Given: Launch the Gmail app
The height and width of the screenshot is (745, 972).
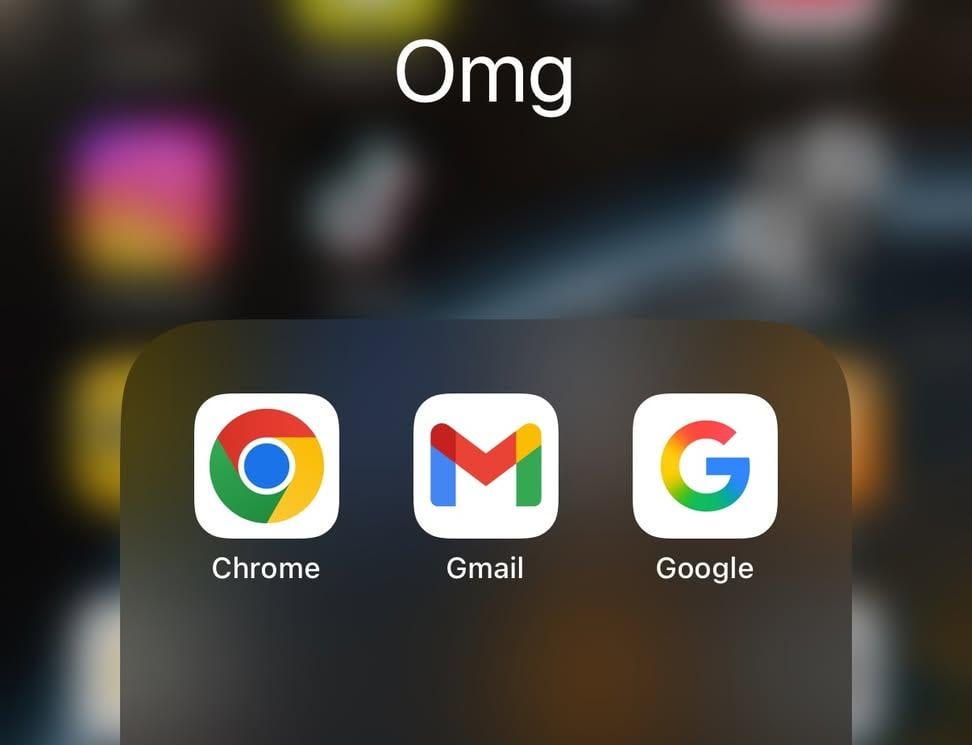Looking at the screenshot, I should (x=485, y=466).
